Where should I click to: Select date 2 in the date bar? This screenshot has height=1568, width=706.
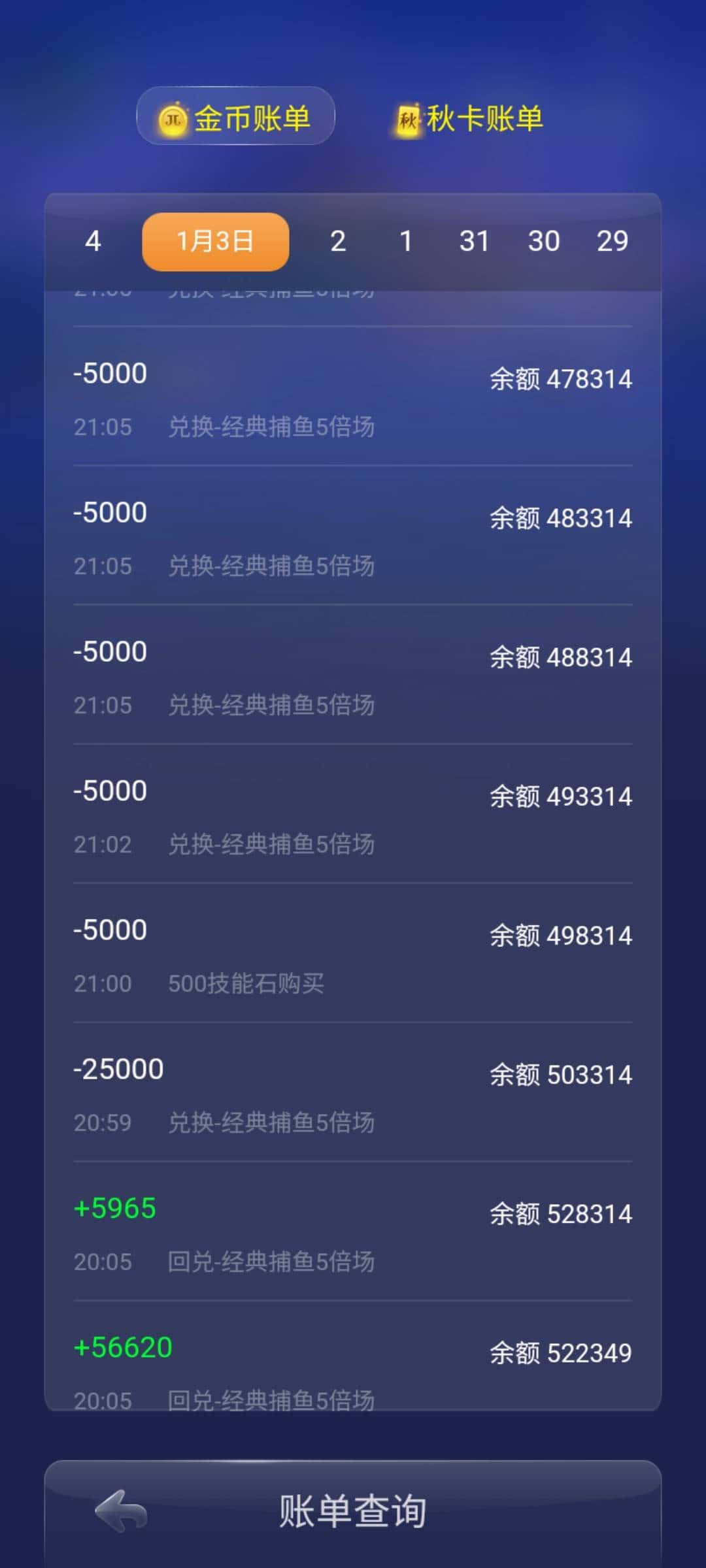tap(338, 240)
